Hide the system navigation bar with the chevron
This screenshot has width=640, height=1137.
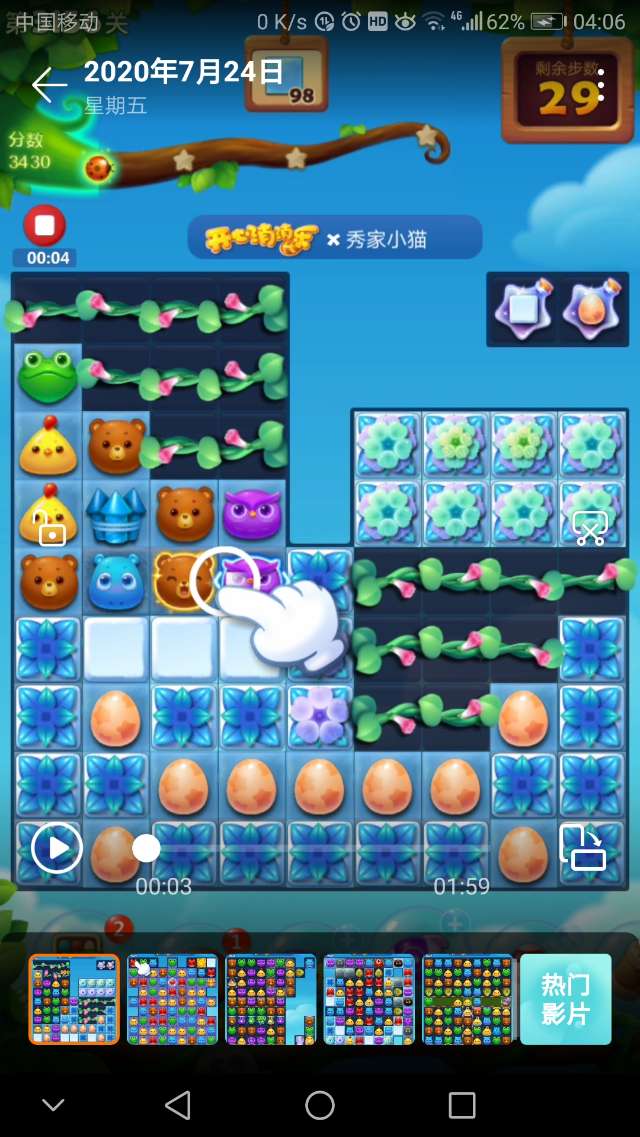click(53, 1105)
